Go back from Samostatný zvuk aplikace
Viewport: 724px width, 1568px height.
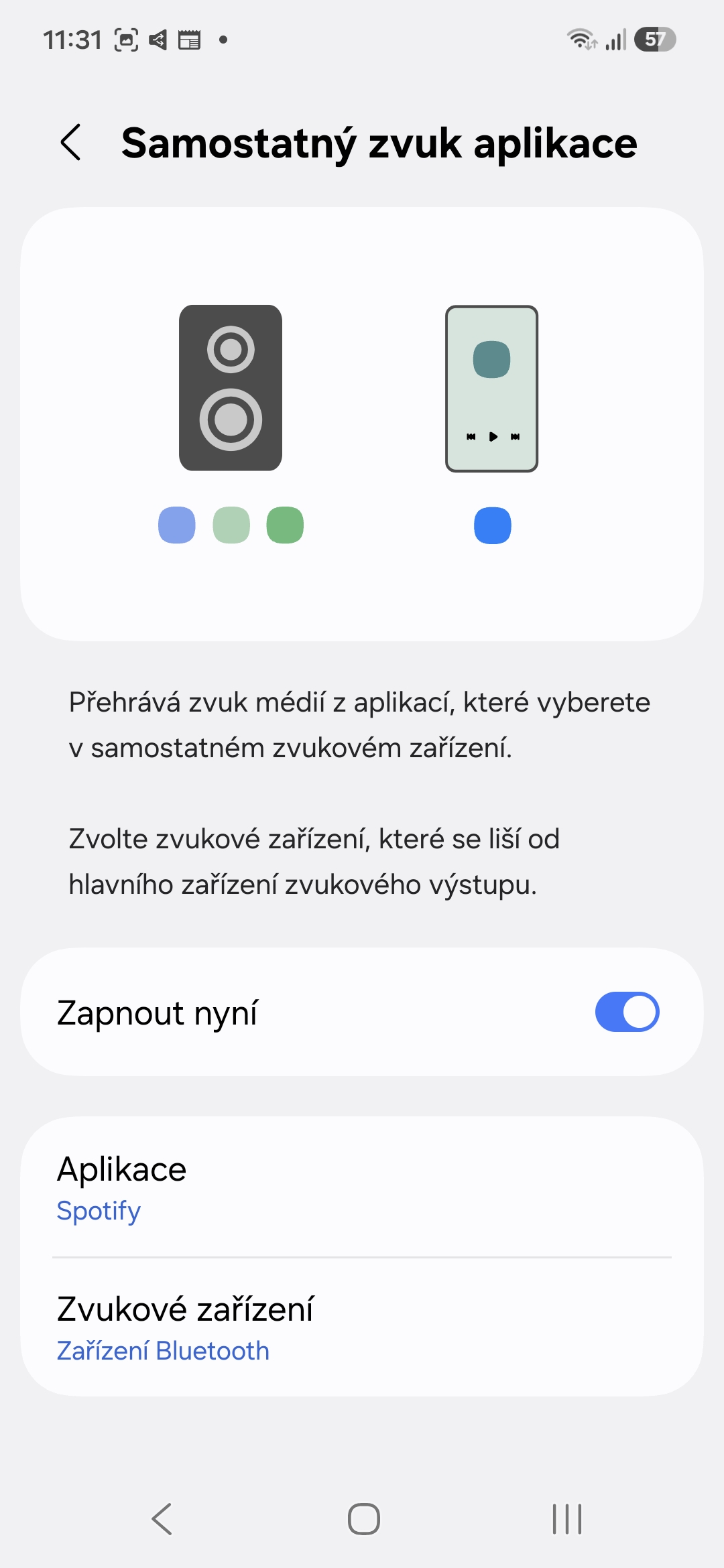(x=71, y=143)
